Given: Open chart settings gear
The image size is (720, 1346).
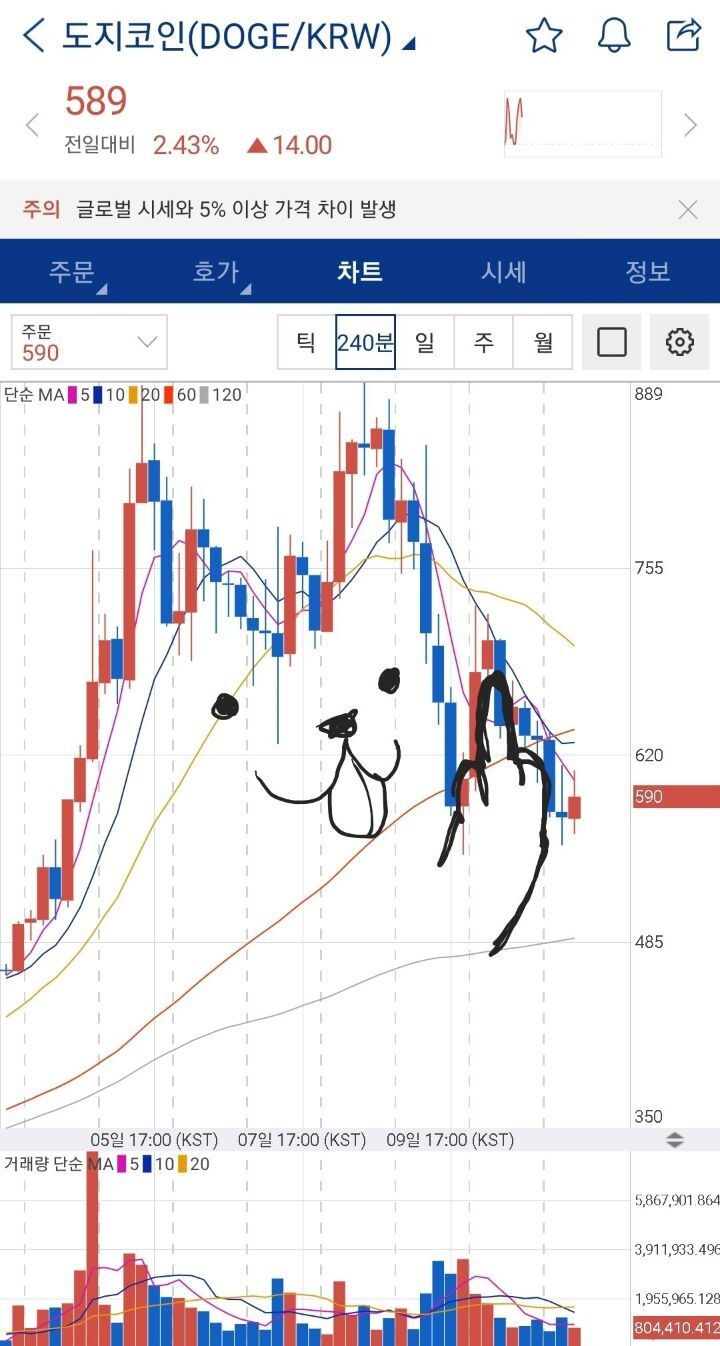Looking at the screenshot, I should 679,342.
